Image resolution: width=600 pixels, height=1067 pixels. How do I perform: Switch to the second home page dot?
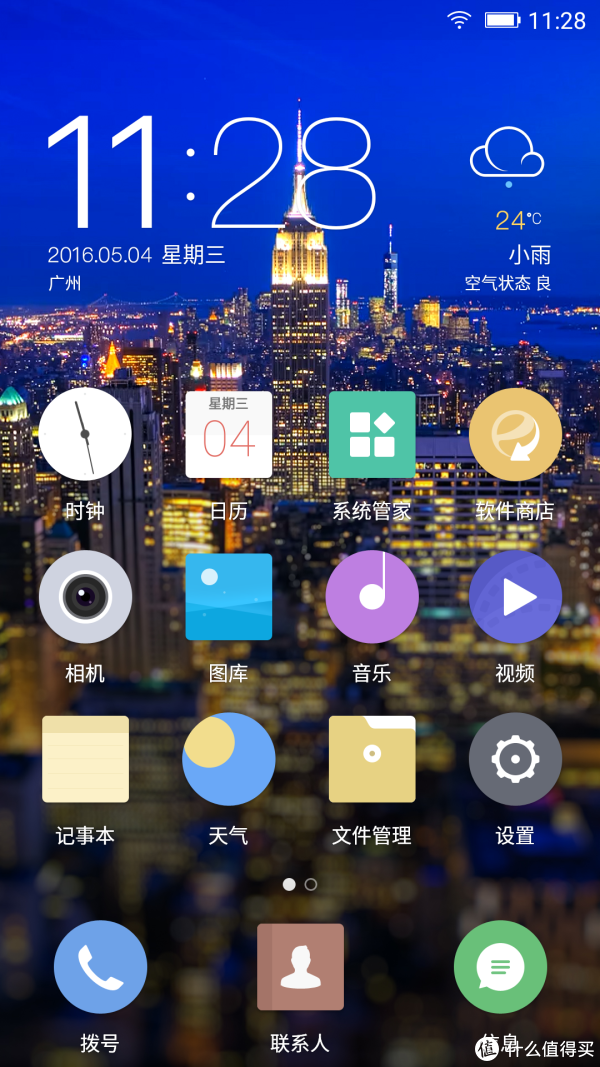311,885
